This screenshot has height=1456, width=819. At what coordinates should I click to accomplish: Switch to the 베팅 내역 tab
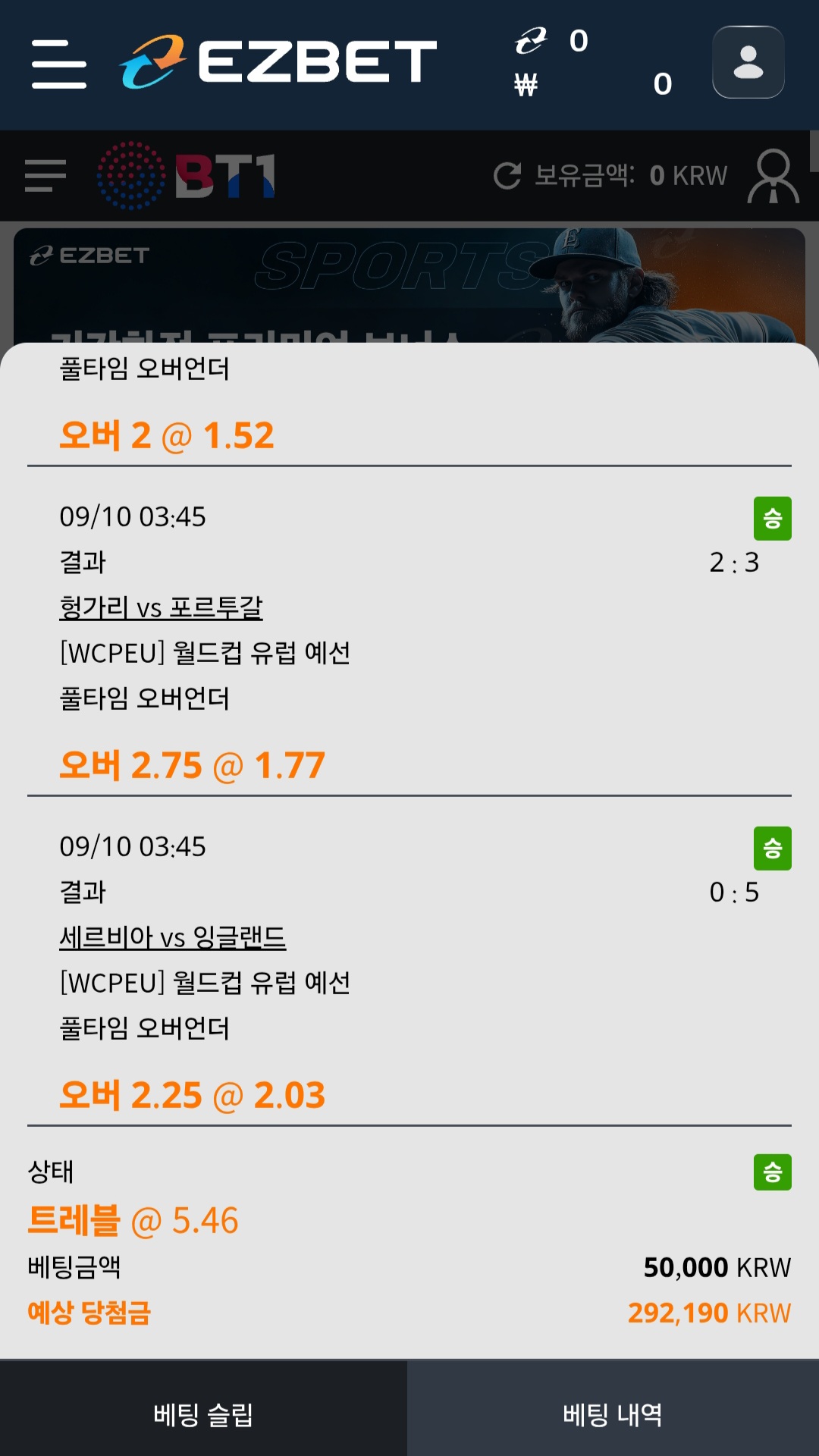[x=613, y=1414]
